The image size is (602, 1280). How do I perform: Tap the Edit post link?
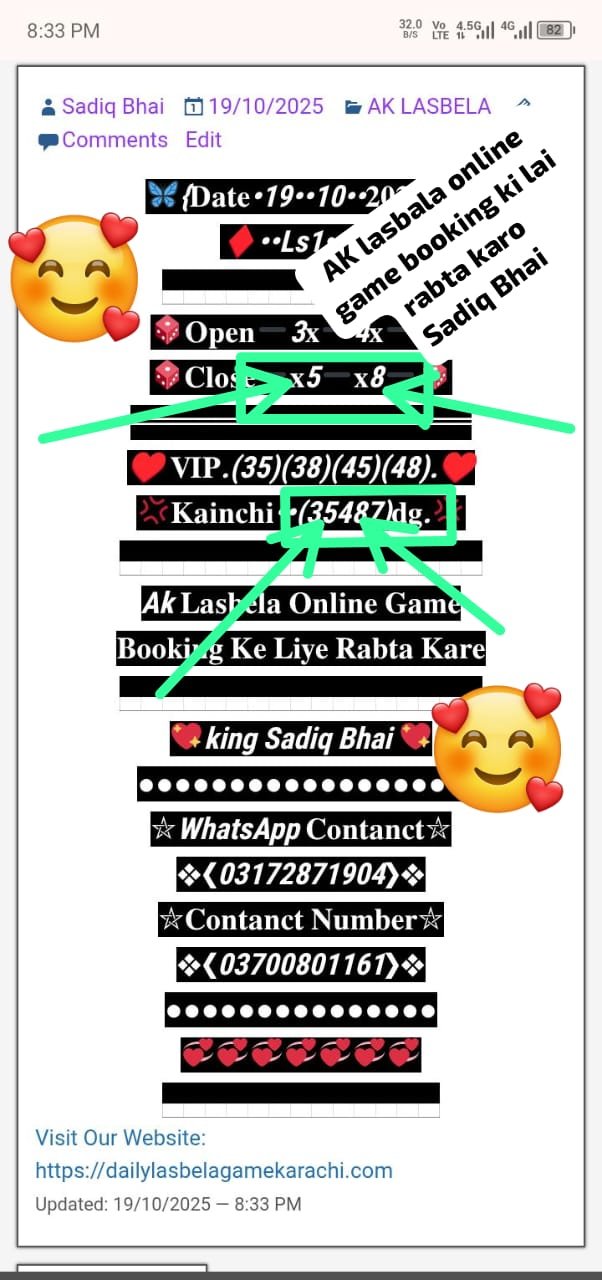[x=203, y=140]
